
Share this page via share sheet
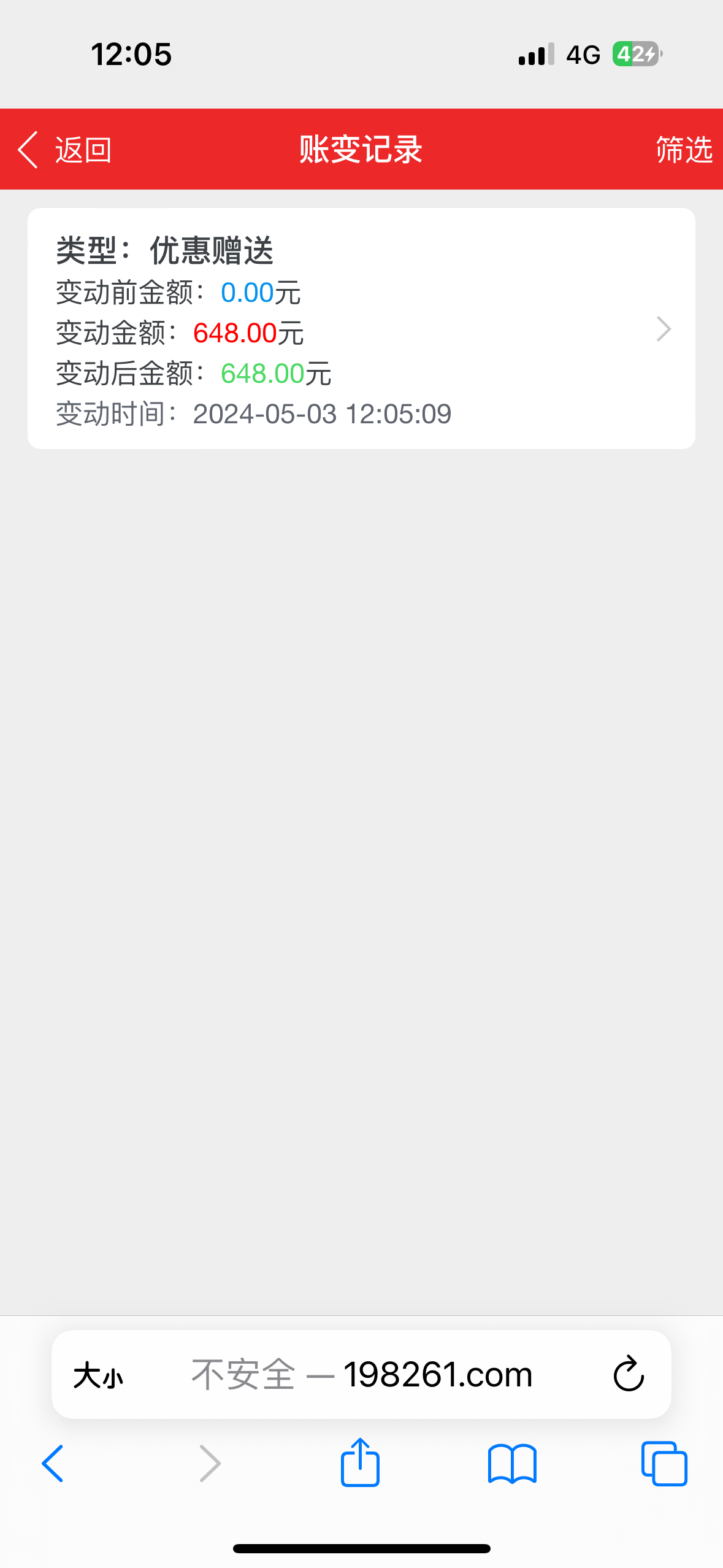(360, 1462)
